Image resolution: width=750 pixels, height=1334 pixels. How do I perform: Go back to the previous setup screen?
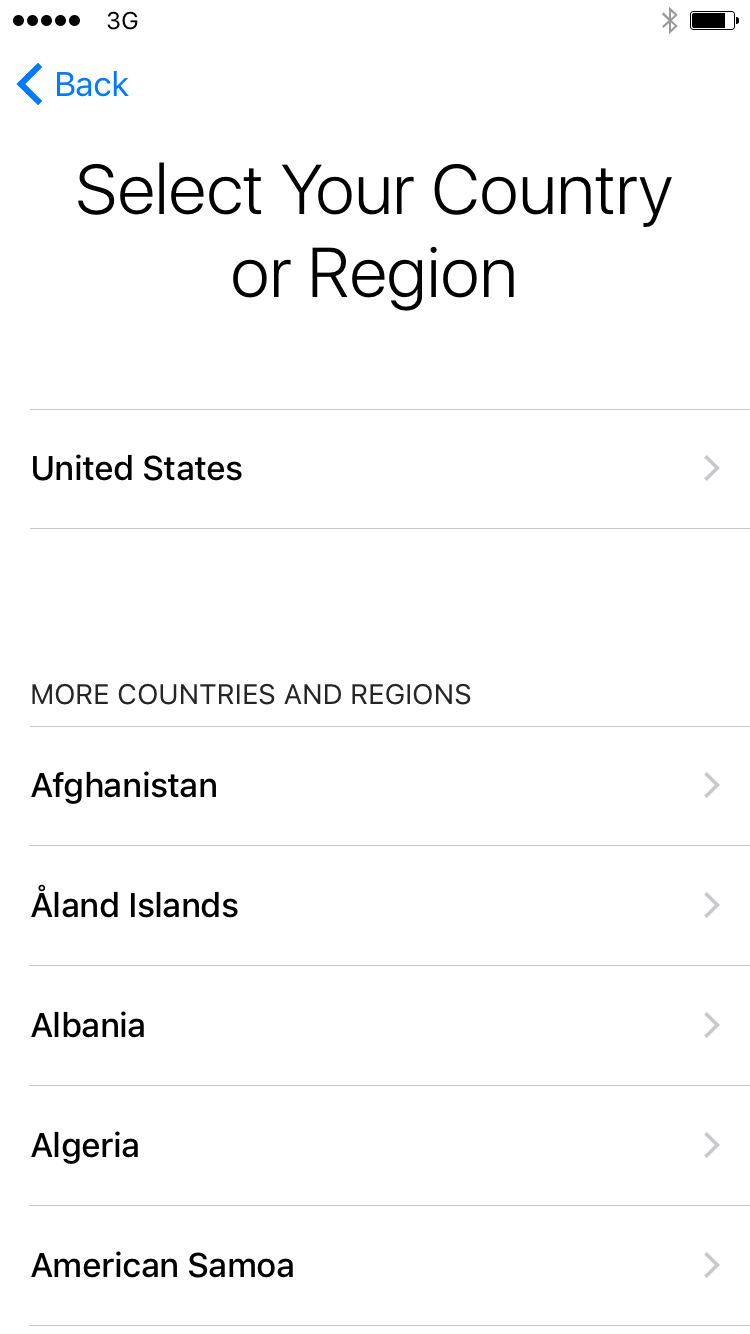point(73,85)
